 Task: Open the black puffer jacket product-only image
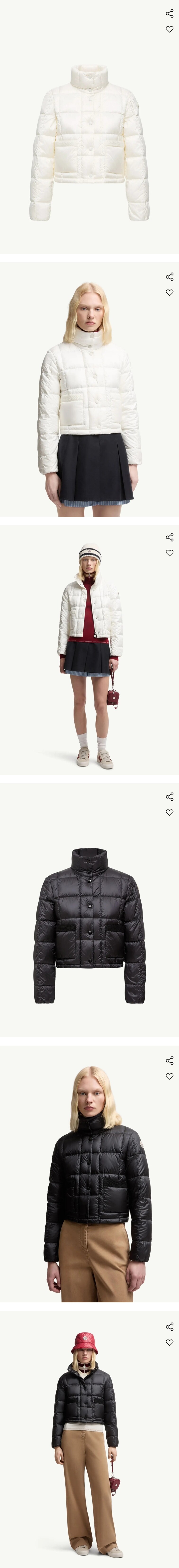89,925
